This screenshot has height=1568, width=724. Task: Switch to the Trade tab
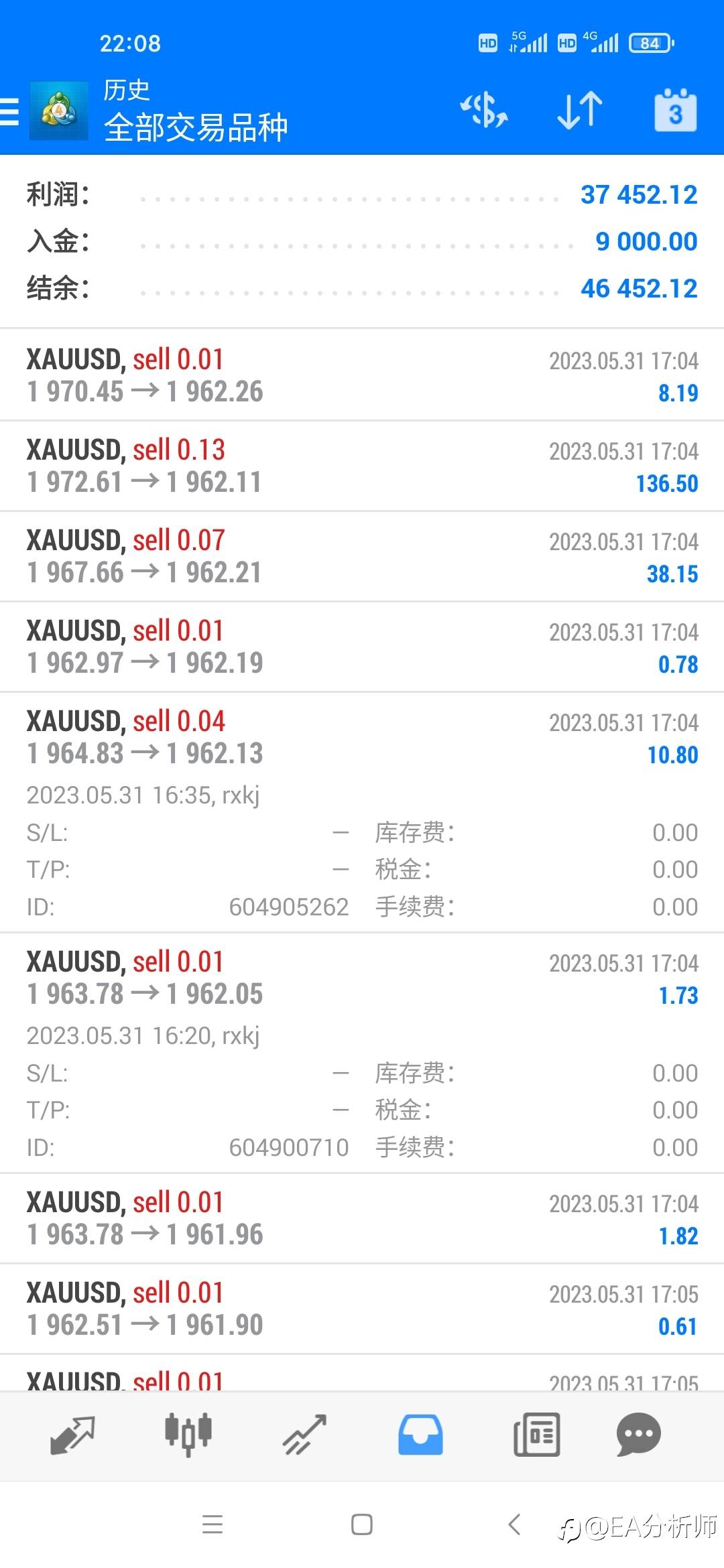point(304,1435)
